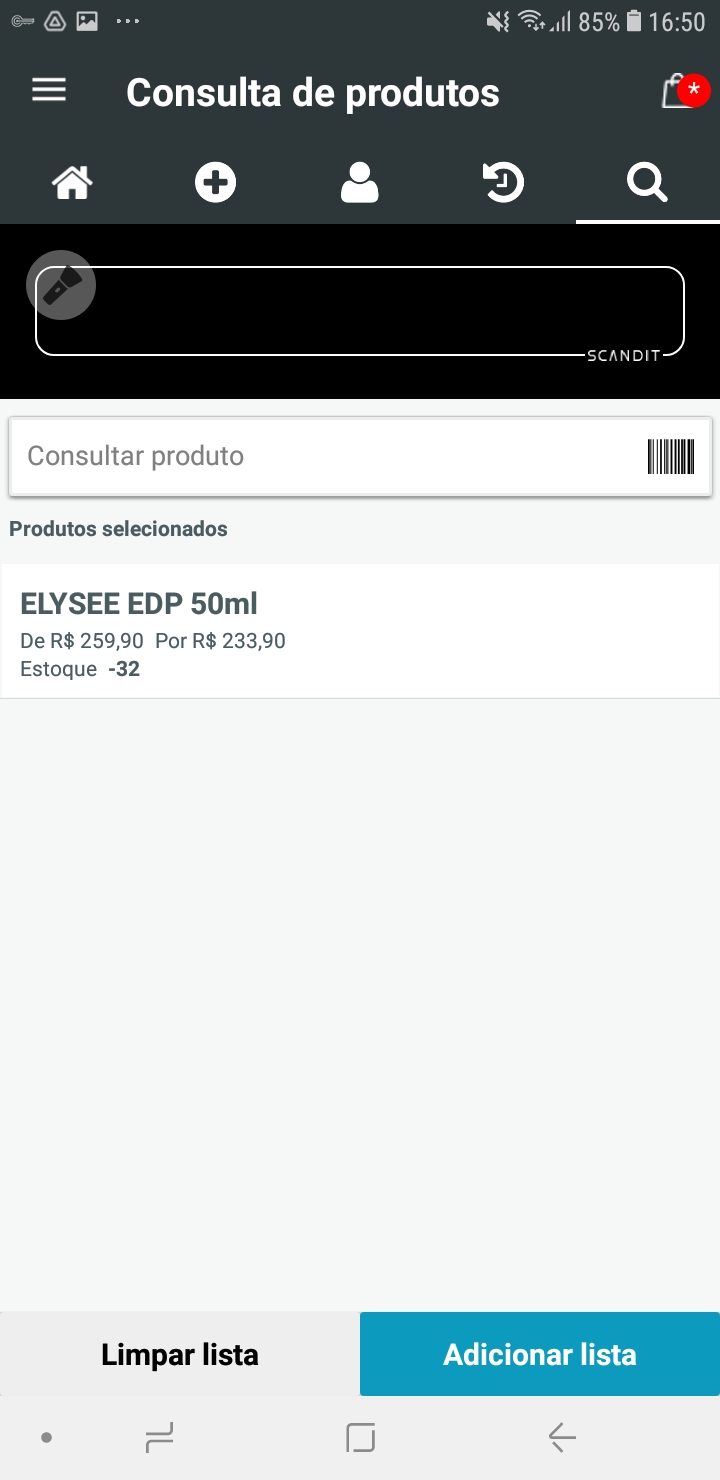
Task: Go back using system back button
Action: (562, 1438)
